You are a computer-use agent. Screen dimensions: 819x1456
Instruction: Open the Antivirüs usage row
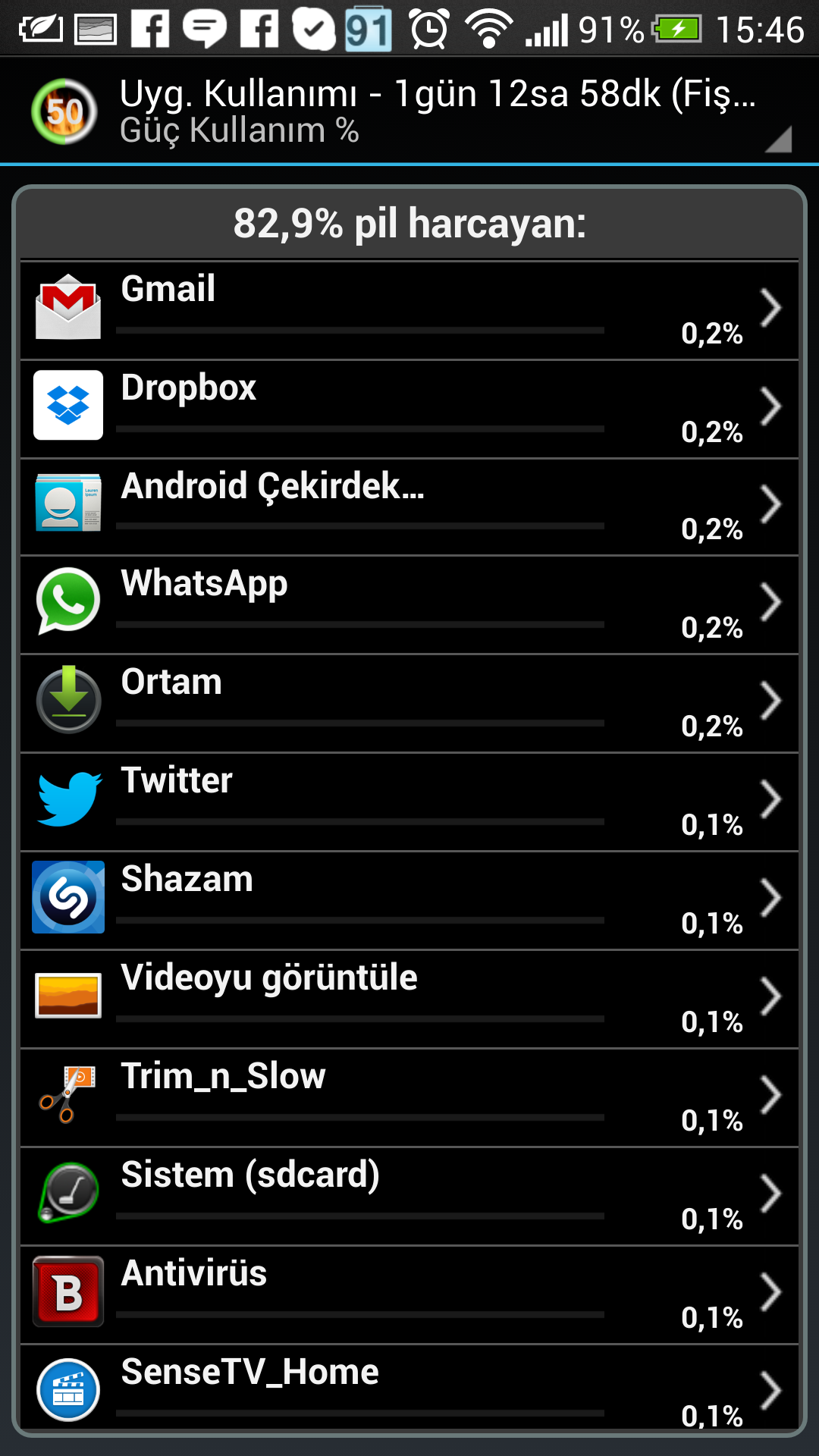tap(409, 1294)
